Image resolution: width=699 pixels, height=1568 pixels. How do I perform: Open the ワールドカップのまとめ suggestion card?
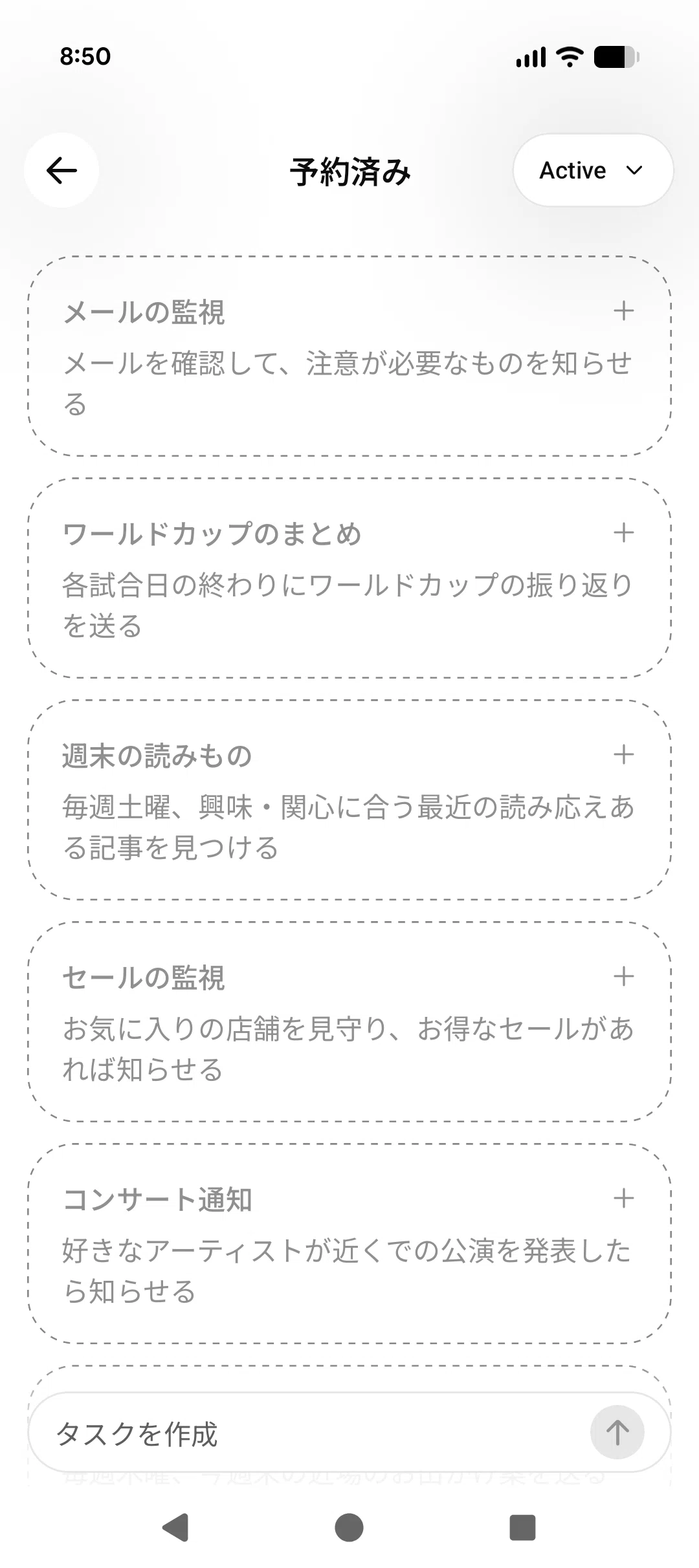(349, 578)
